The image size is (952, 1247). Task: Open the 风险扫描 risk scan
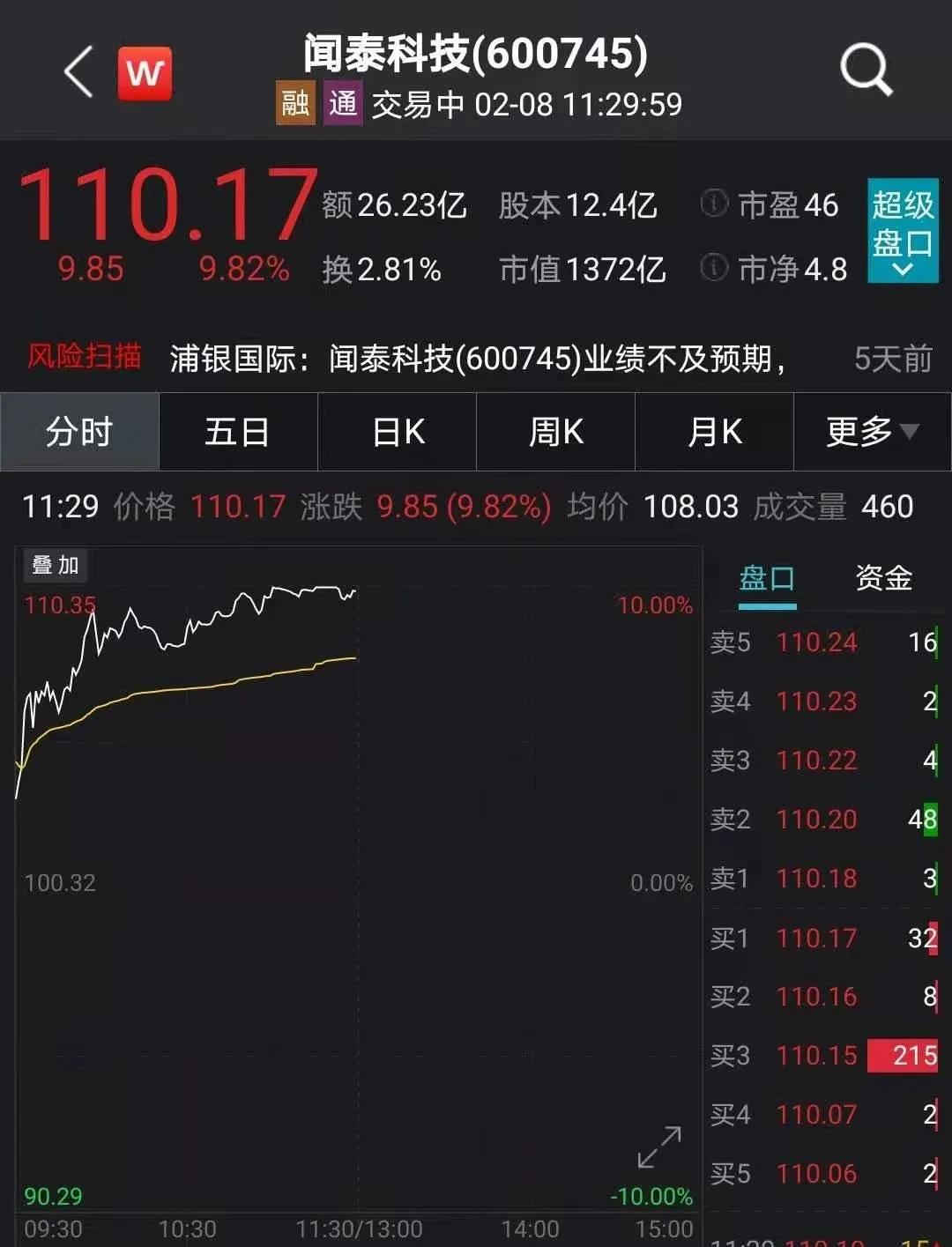[x=84, y=357]
